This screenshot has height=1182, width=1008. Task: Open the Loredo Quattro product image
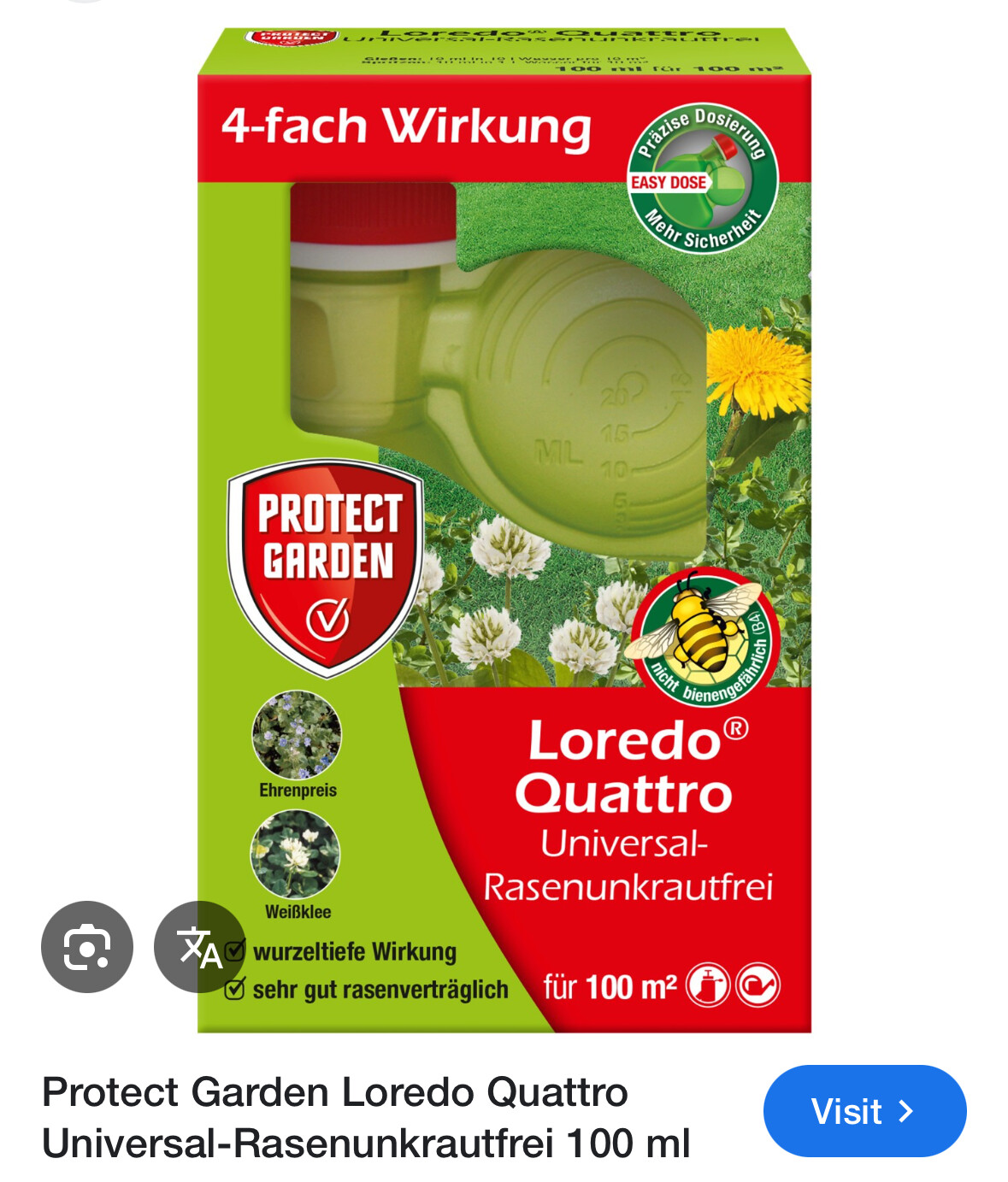point(504,530)
